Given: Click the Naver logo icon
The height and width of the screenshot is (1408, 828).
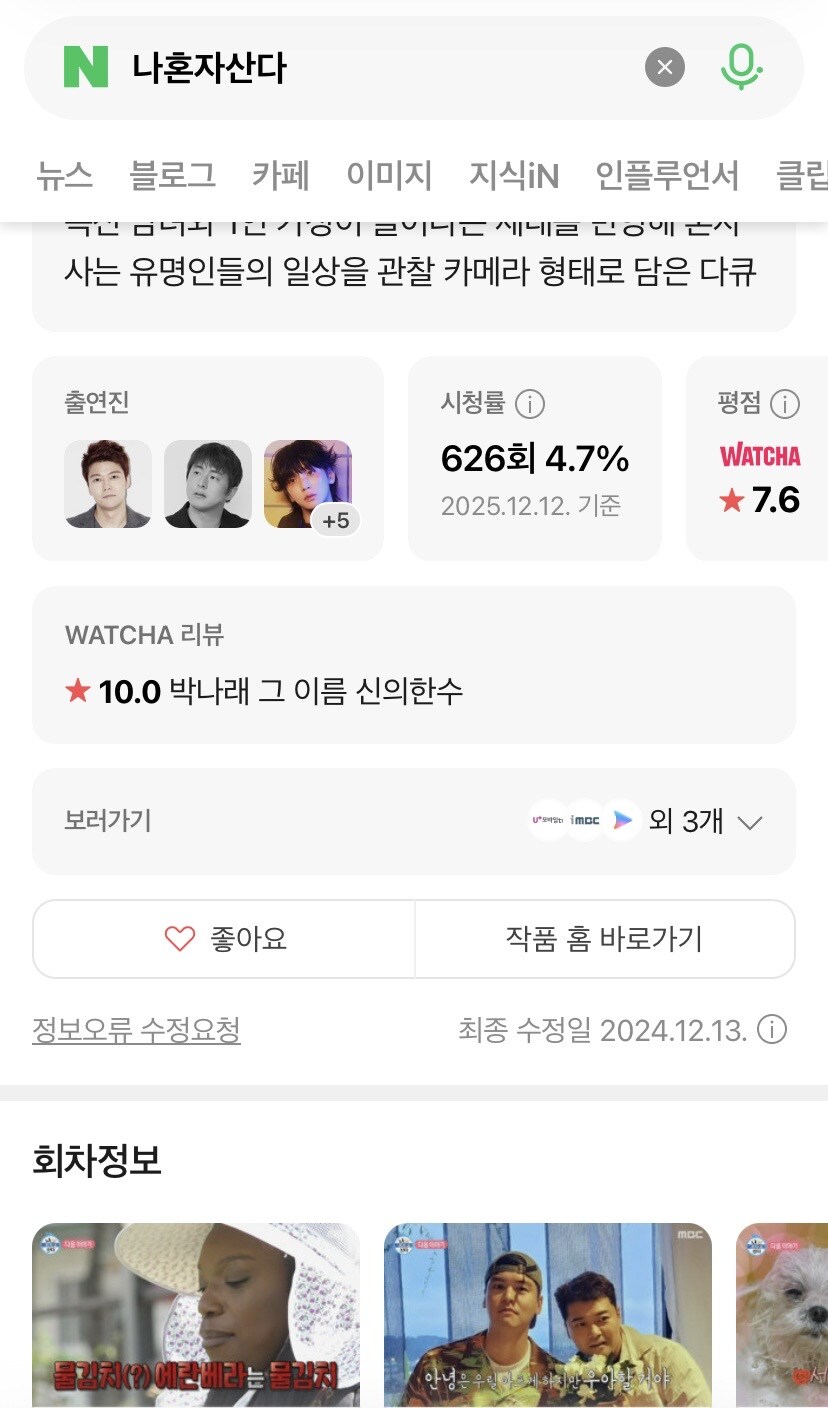Looking at the screenshot, I should (x=86, y=66).
